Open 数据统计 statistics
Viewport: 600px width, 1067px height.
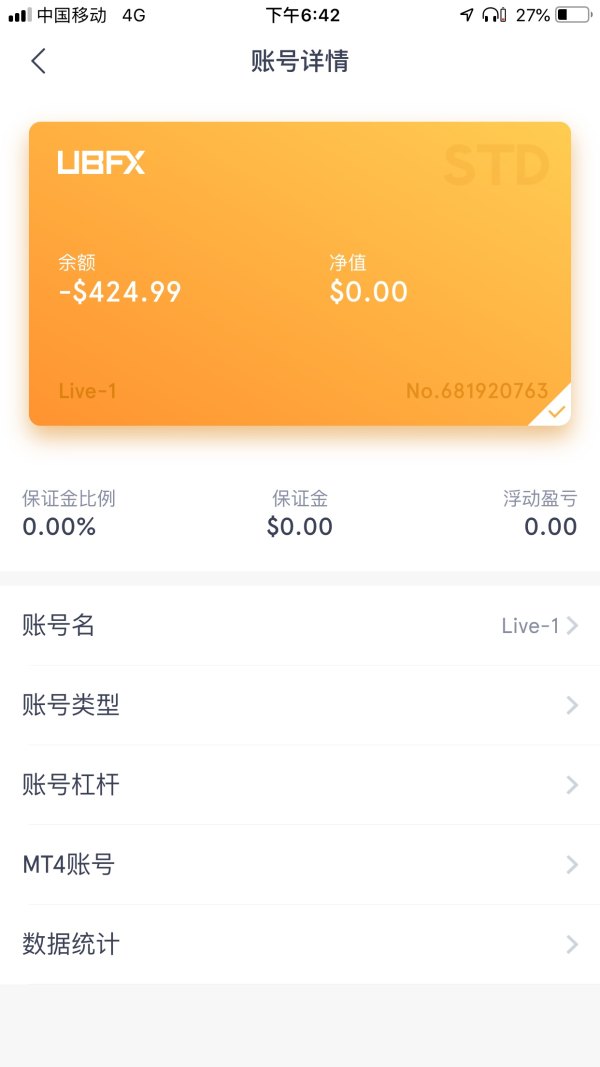(300, 944)
